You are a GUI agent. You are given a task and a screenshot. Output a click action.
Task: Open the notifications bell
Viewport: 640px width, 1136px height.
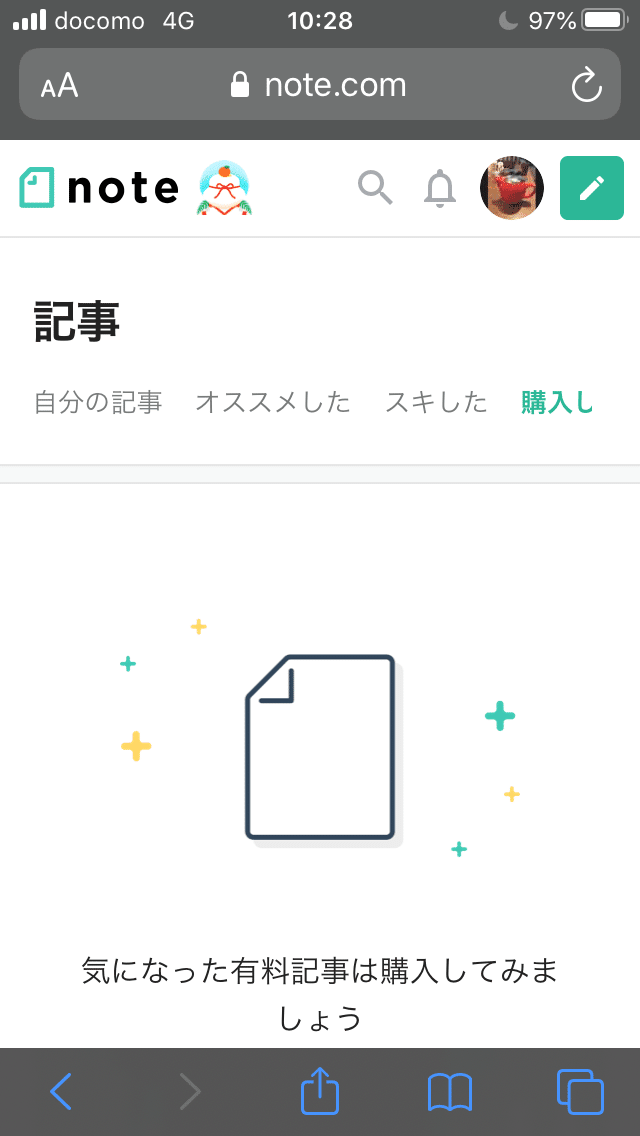(439, 188)
